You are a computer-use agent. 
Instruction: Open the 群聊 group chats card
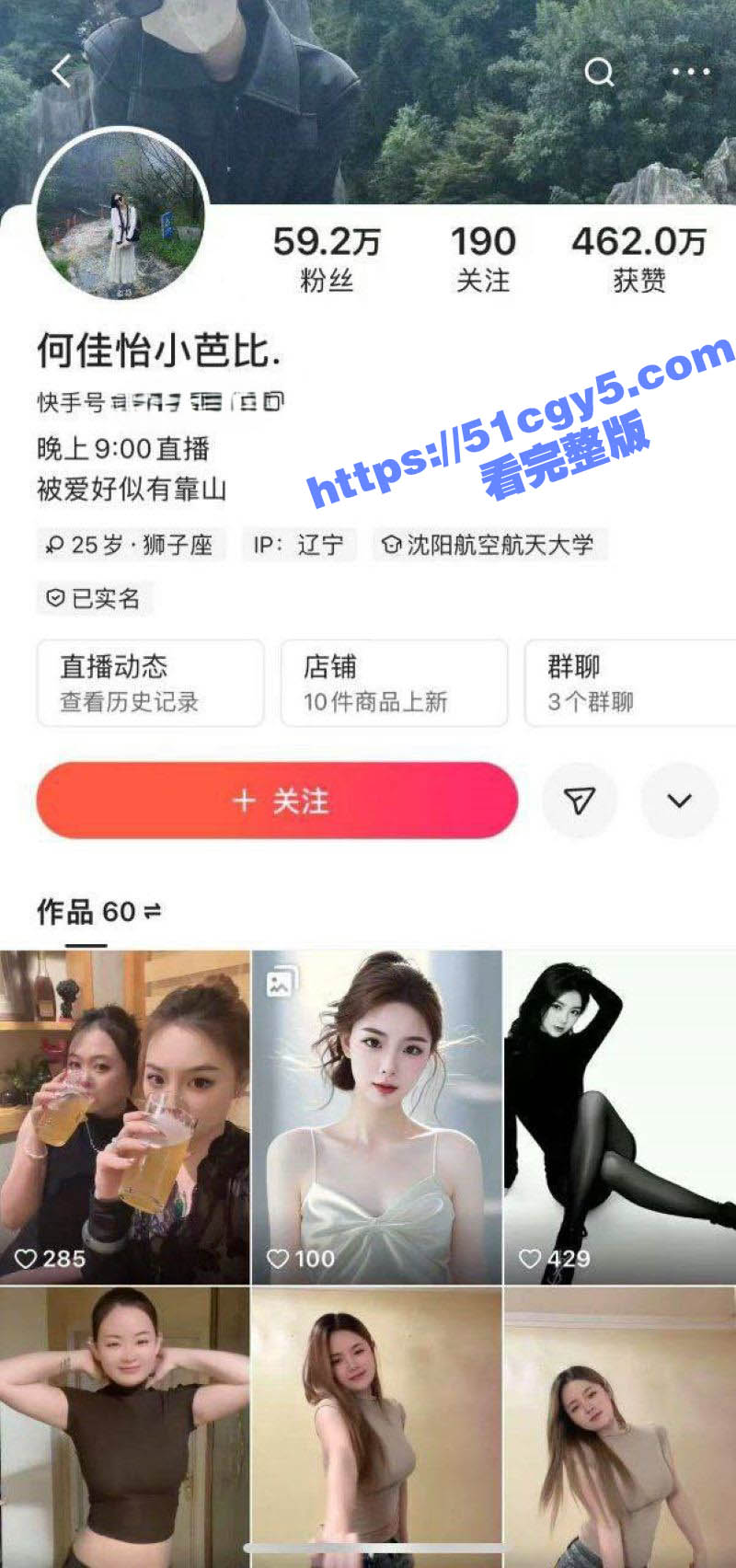pyautogui.click(x=629, y=683)
